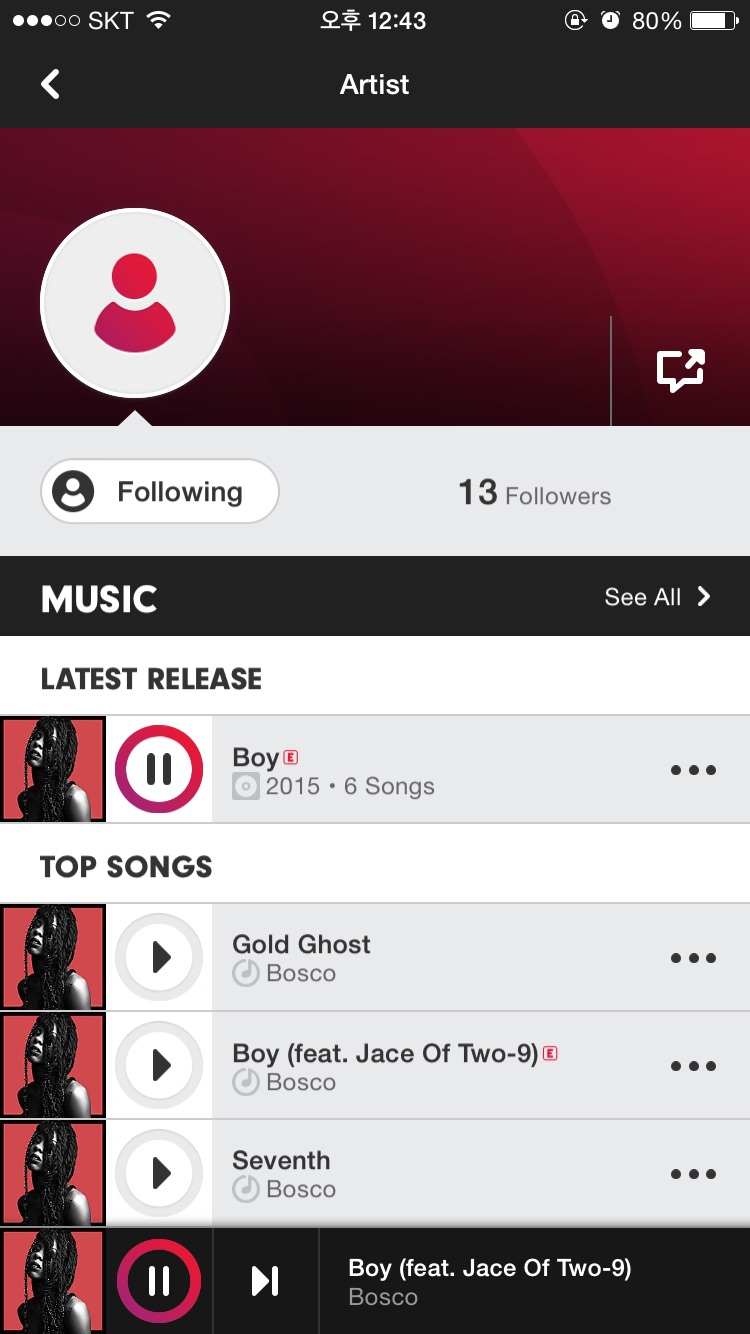Open more options for the Boy album
The width and height of the screenshot is (750, 1334).
pos(693,770)
